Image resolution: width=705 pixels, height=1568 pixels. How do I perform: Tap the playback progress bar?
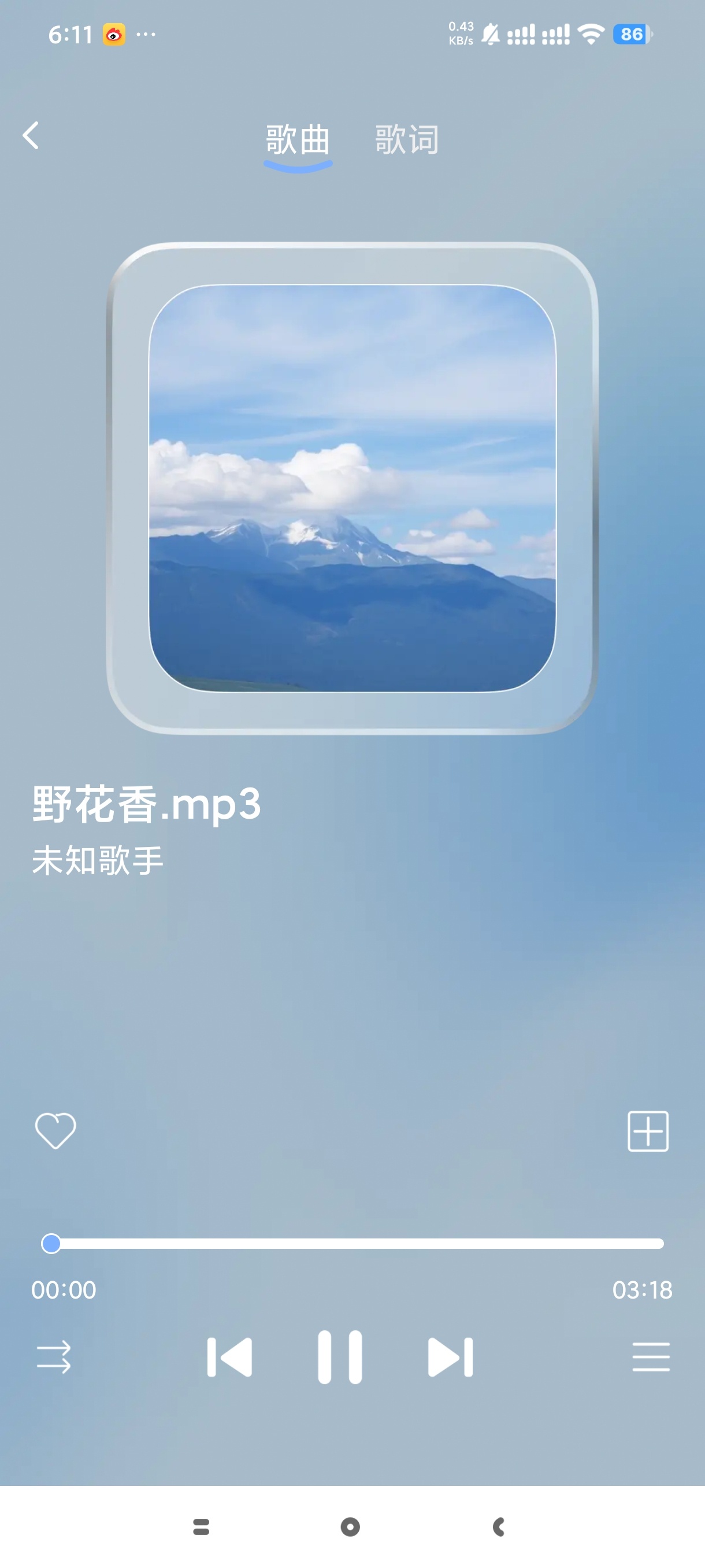point(352,1244)
